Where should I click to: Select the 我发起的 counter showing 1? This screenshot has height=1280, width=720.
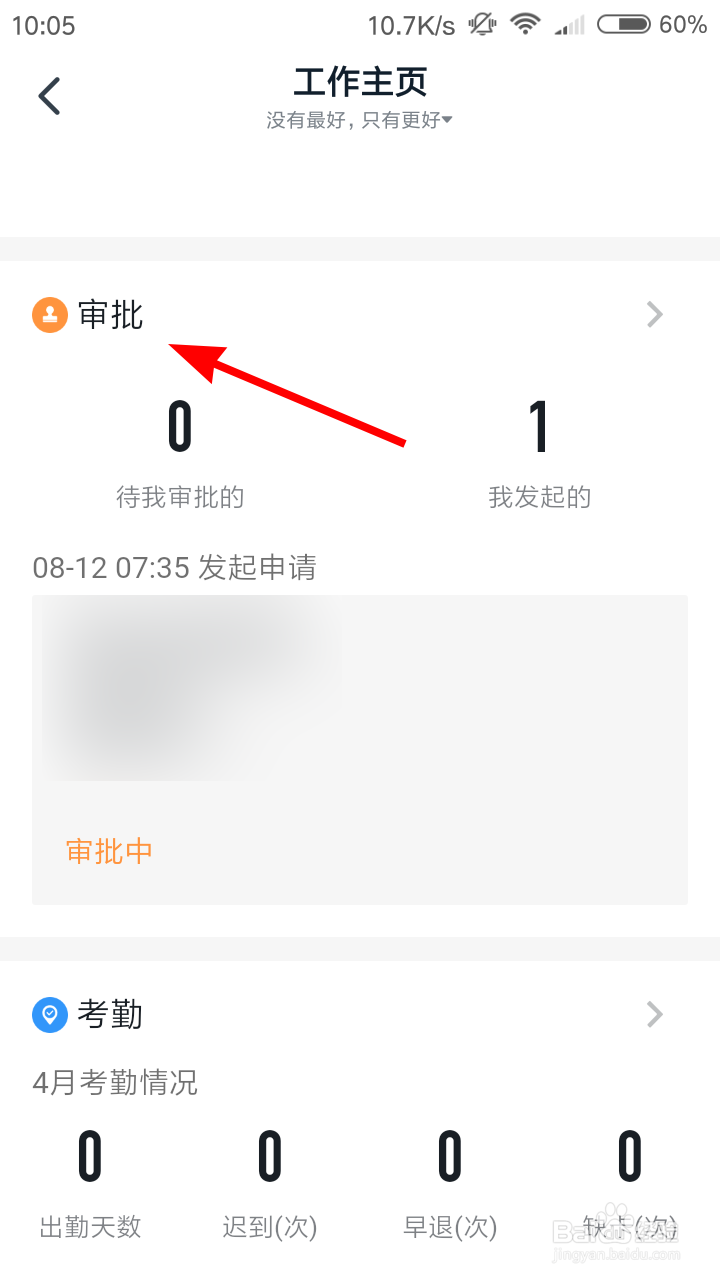[x=540, y=450]
